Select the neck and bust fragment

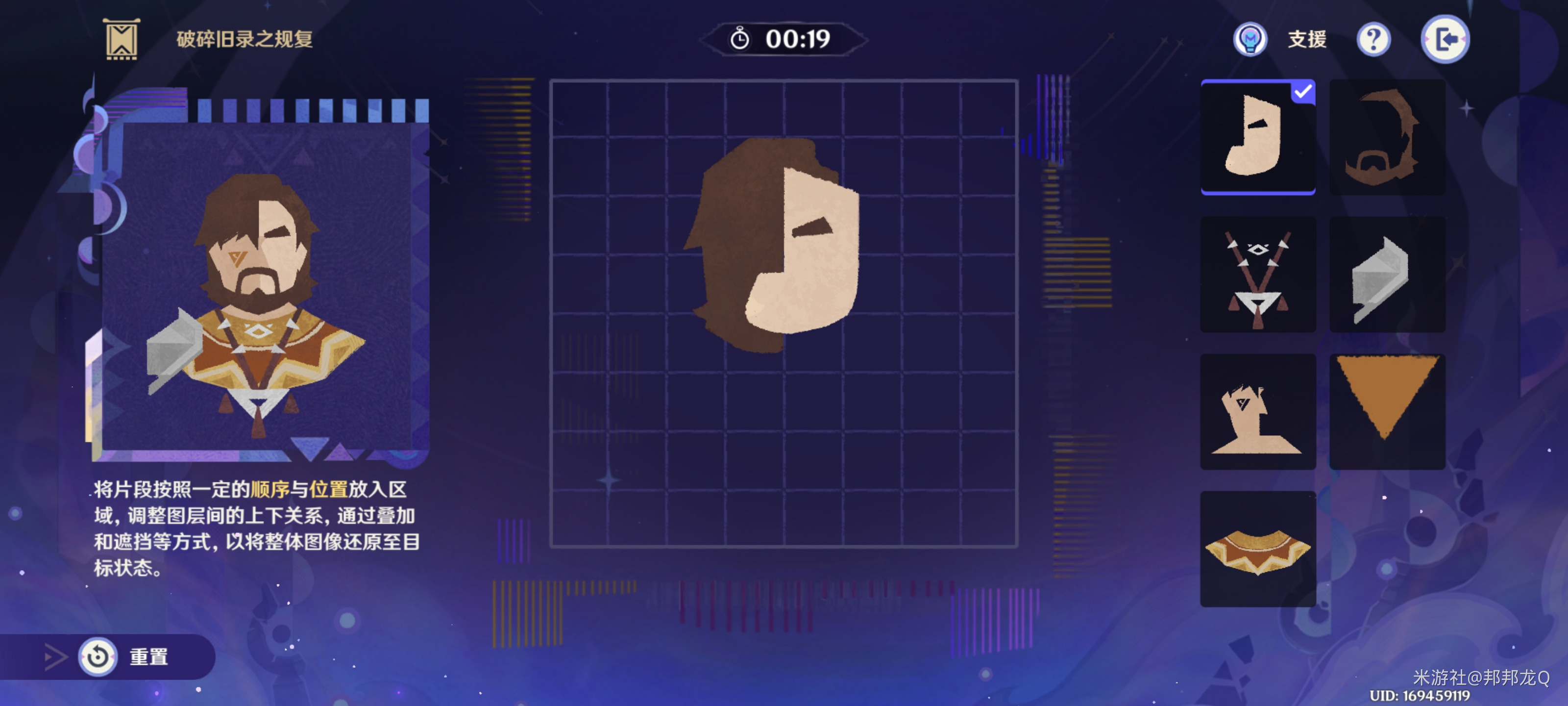pyautogui.click(x=1257, y=412)
